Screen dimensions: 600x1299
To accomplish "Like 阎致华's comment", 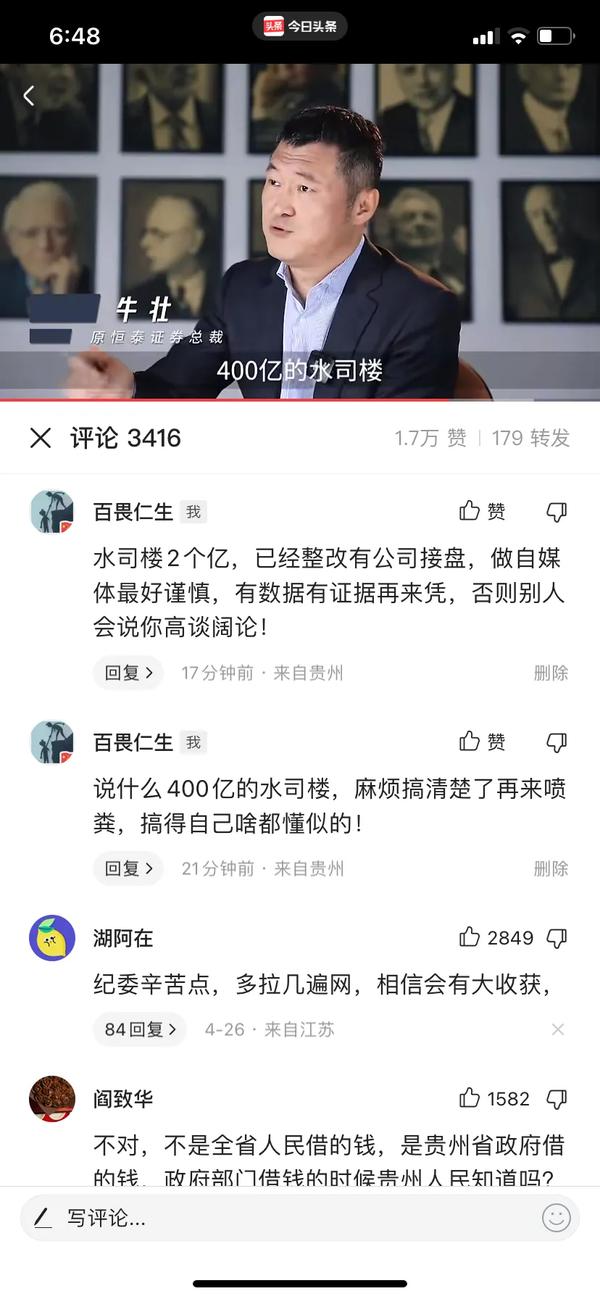I will click(485, 1098).
